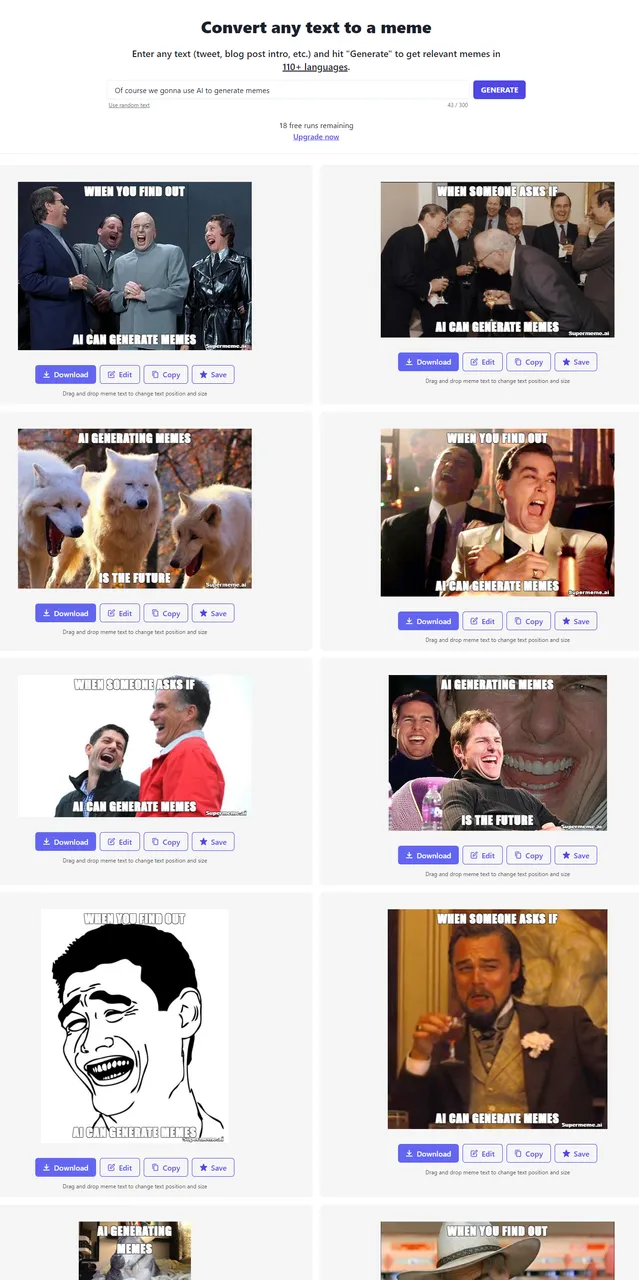Viewport: 639px width, 1280px height.
Task: Download the Dr. Evil laughing group meme
Action: (66, 375)
